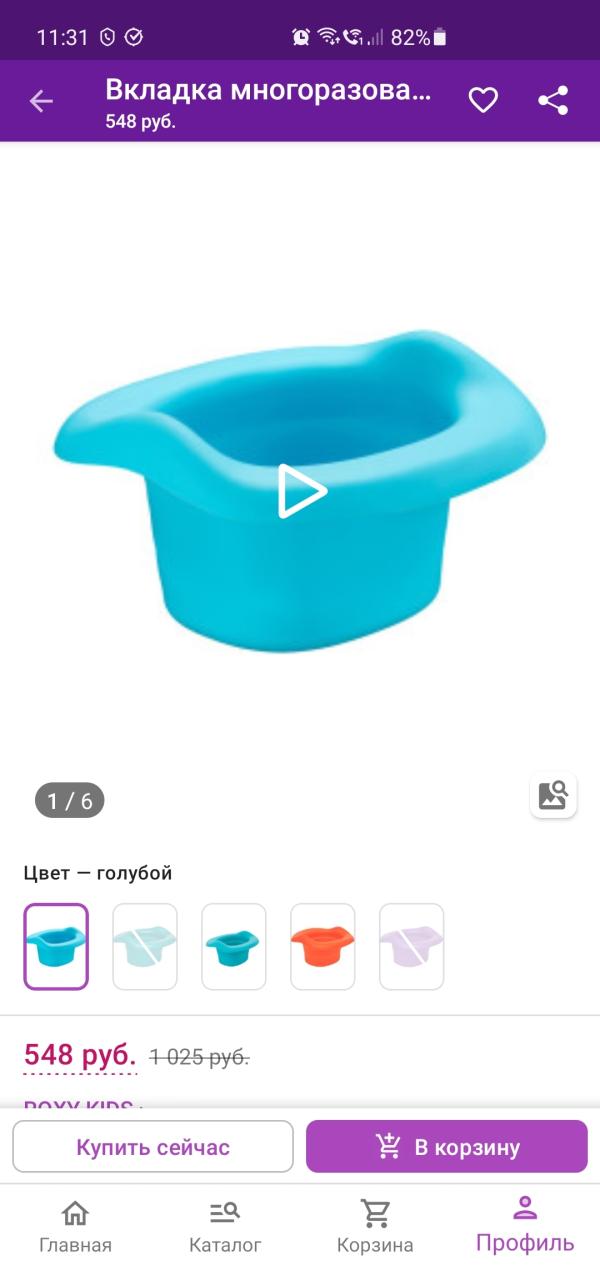Choose the crossed-out lilac color variant

click(x=411, y=947)
